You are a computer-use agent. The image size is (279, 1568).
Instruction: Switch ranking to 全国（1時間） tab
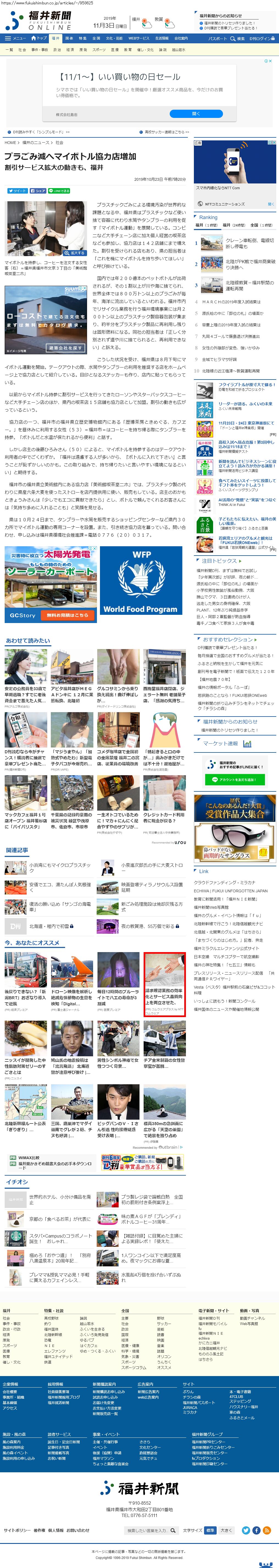pos(261,225)
